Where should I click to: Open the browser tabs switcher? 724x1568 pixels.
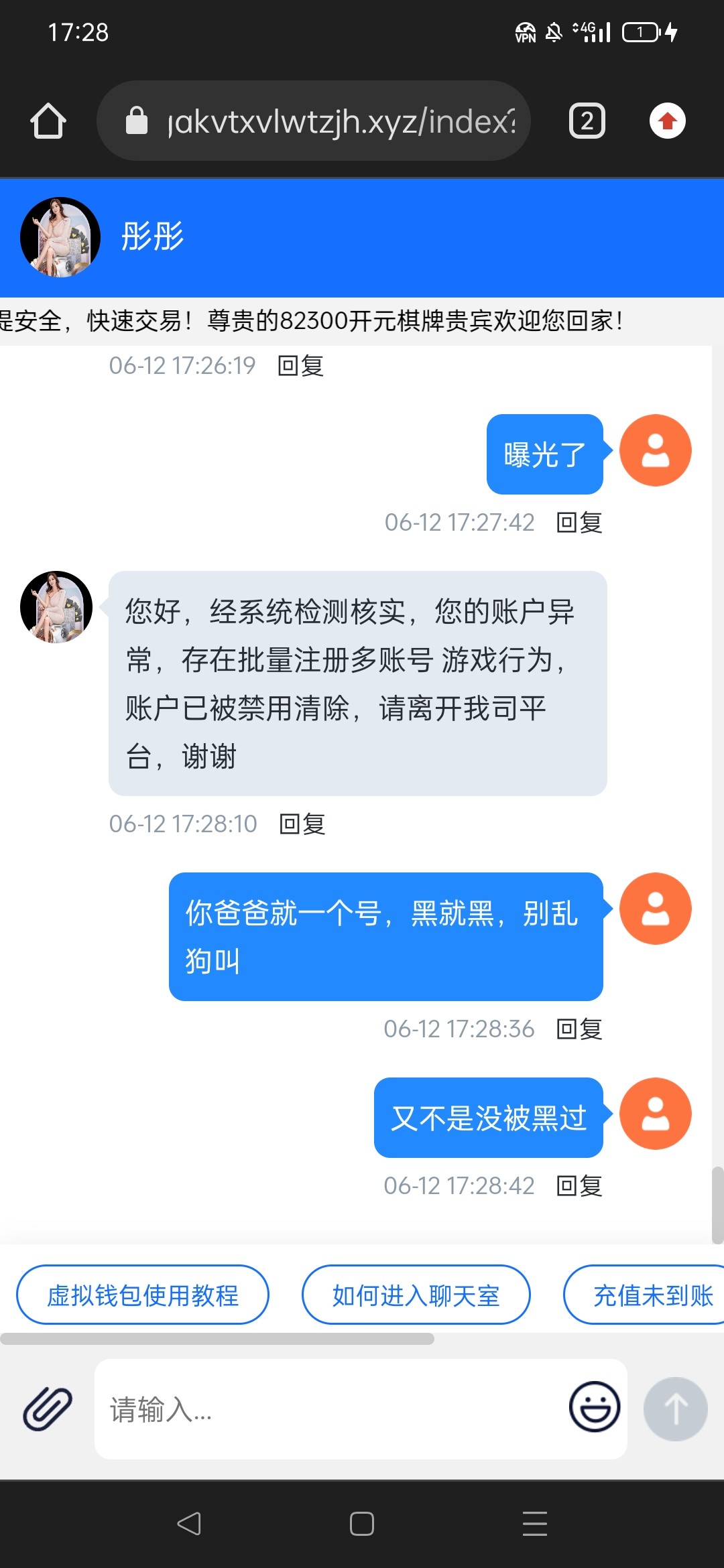[x=587, y=121]
